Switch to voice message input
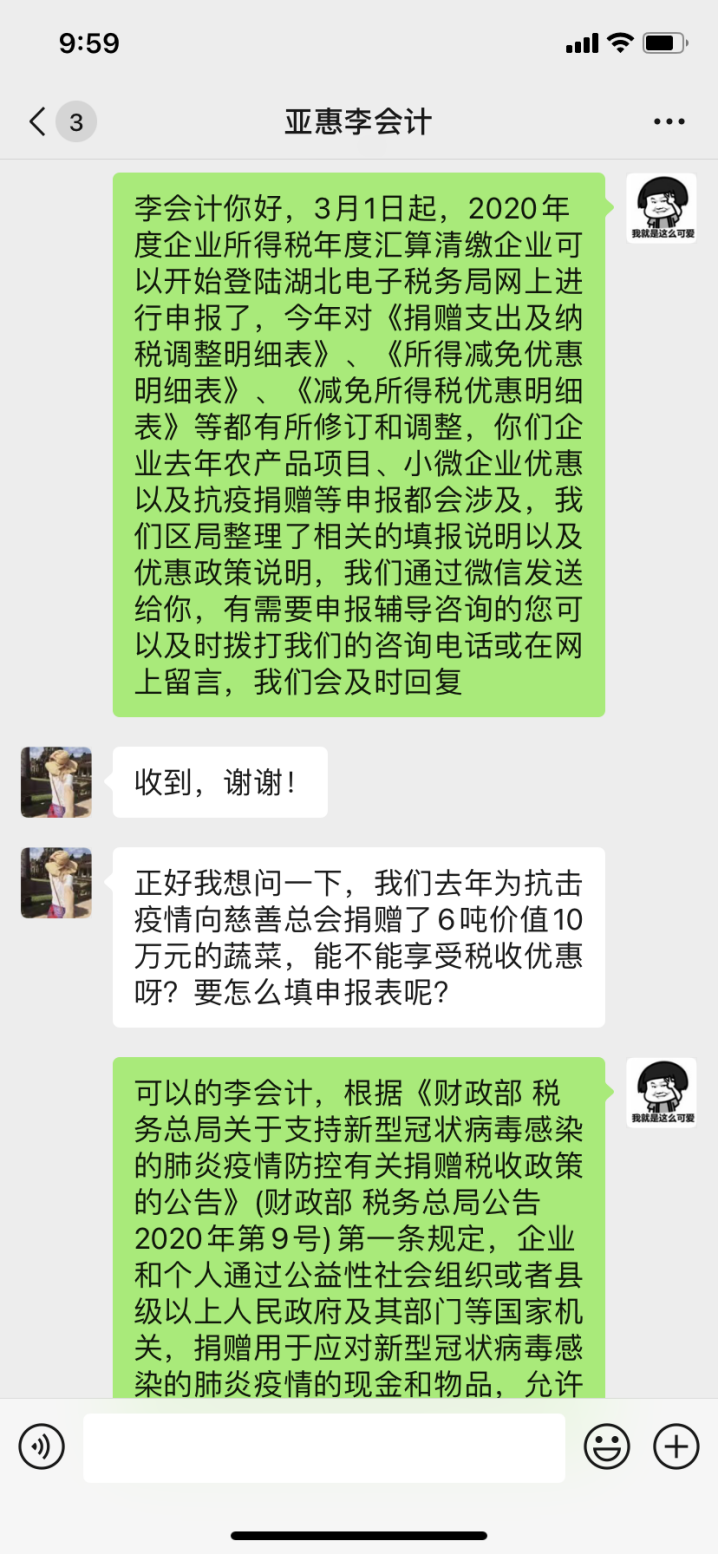The width and height of the screenshot is (718, 1554). coord(42,1446)
